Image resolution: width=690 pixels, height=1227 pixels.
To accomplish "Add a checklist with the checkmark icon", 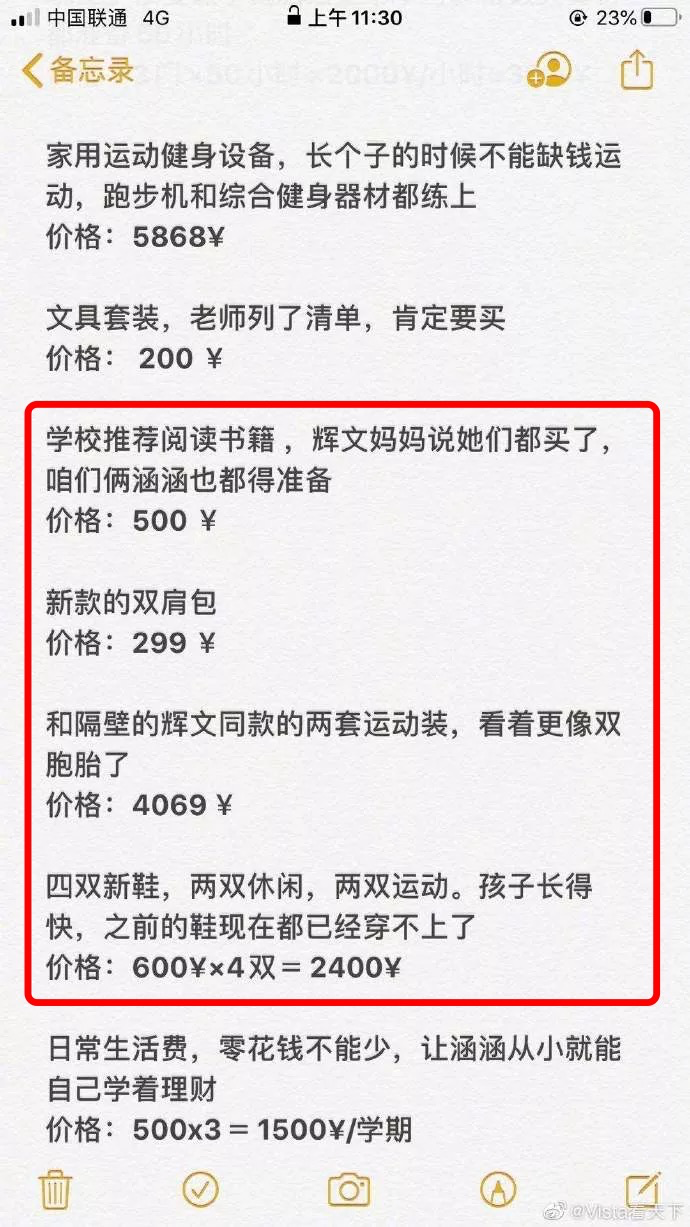I will [201, 1188].
